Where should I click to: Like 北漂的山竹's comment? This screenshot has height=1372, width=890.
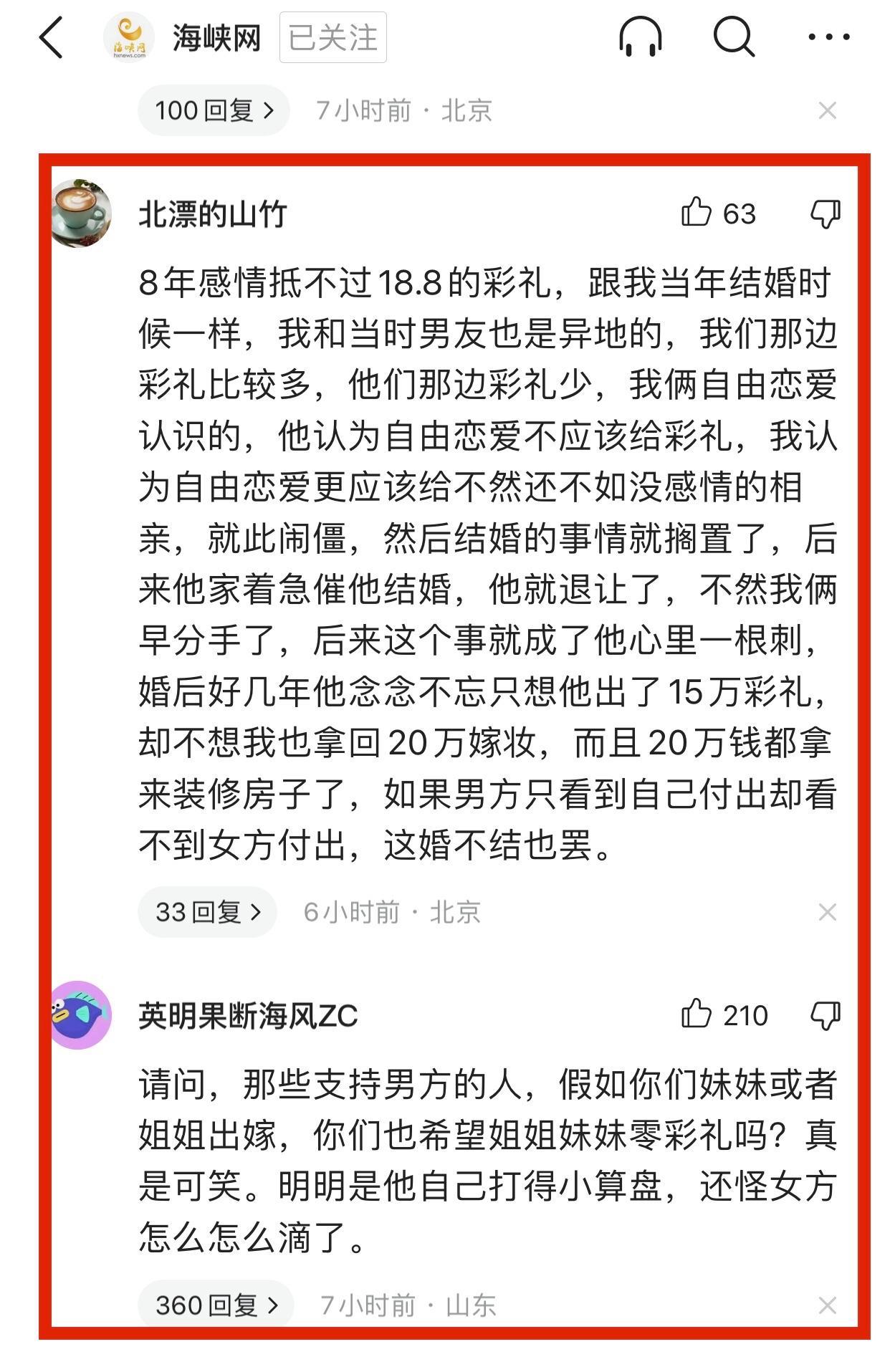click(x=696, y=213)
